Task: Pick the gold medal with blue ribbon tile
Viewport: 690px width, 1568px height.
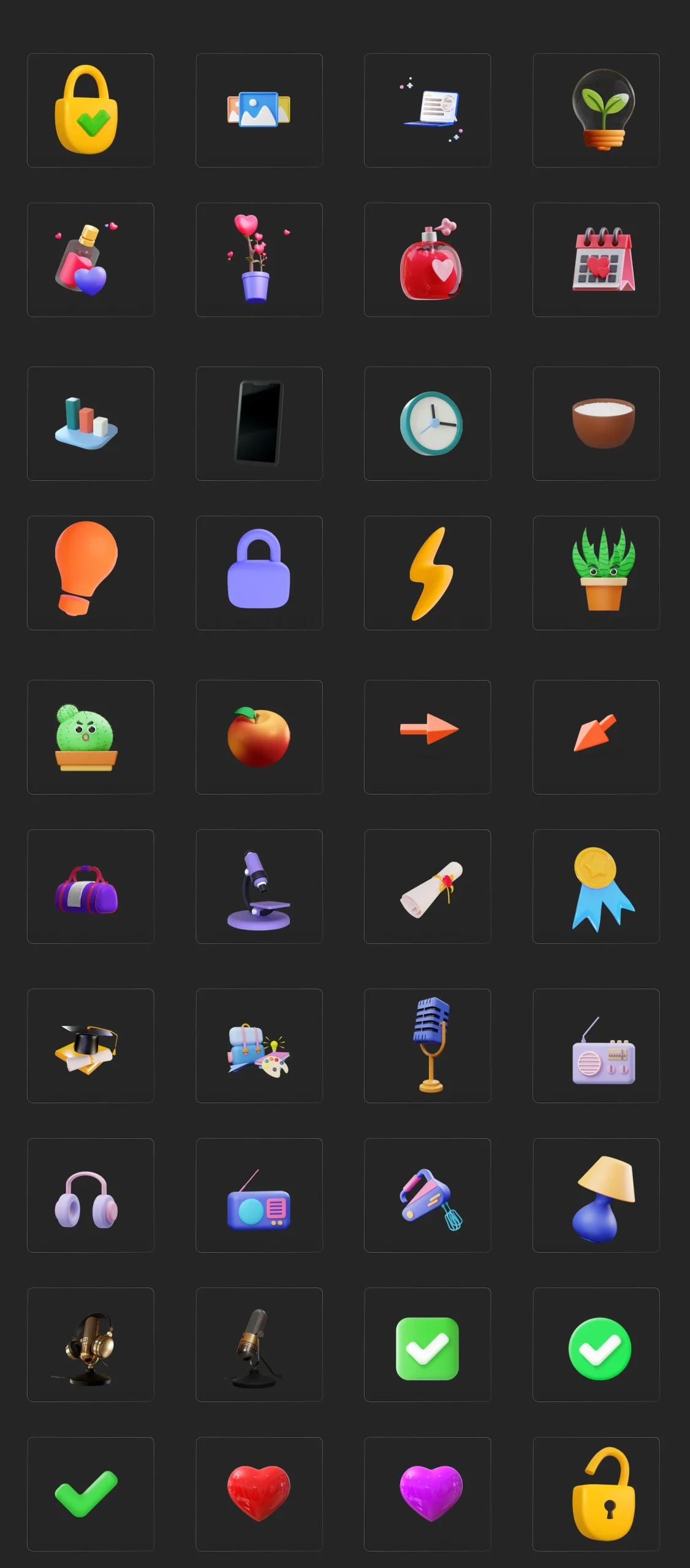Action: (596, 886)
